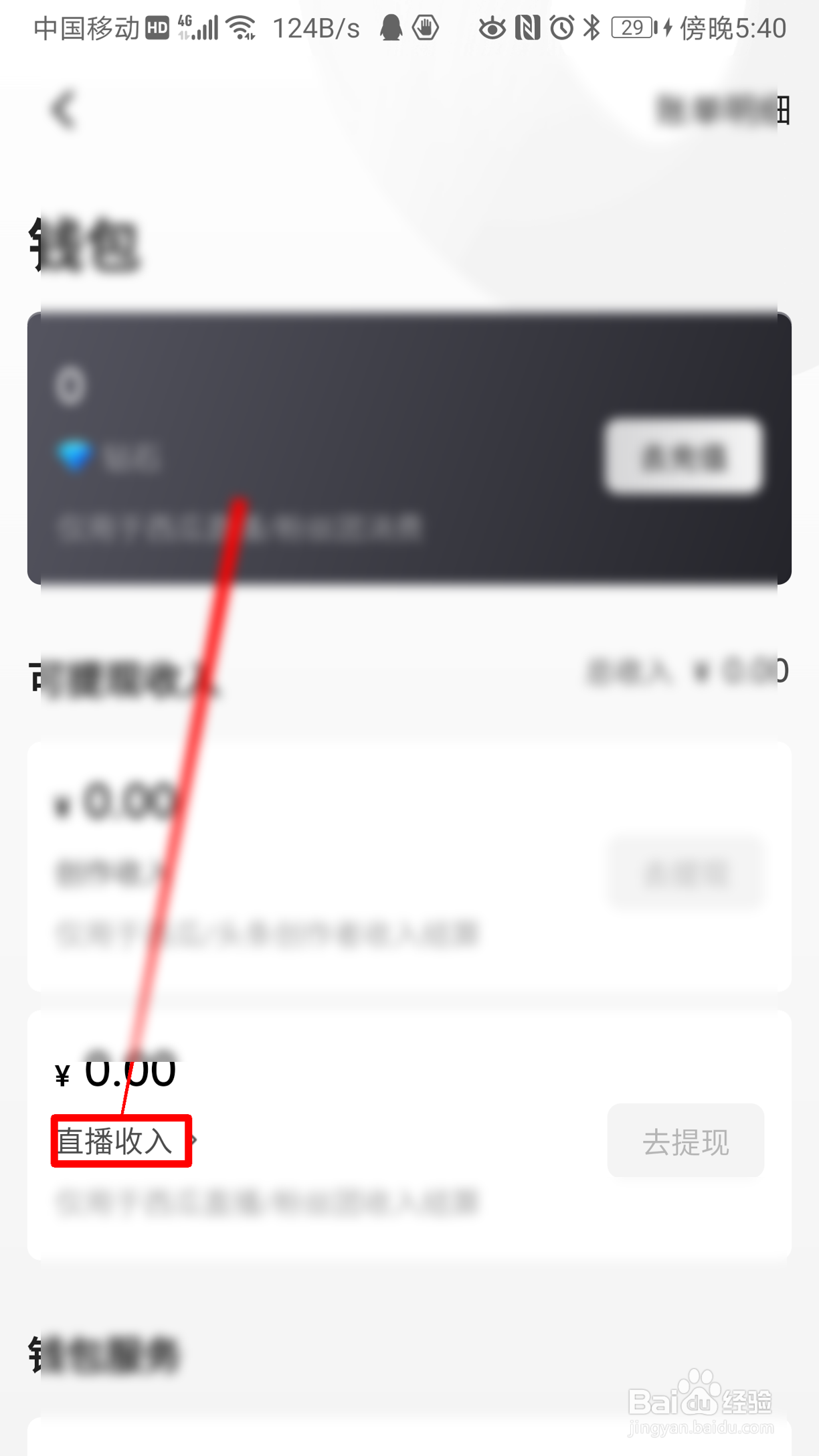Tap 去提现 next to 直播收入

click(x=685, y=1142)
